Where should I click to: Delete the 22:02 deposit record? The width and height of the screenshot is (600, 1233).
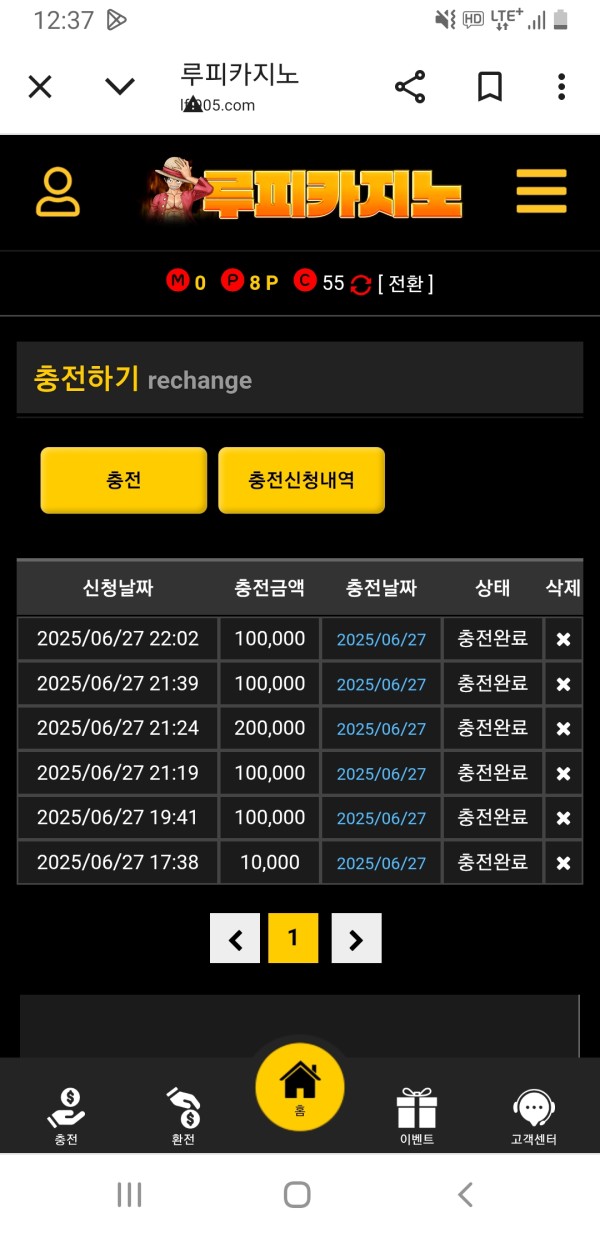(x=563, y=640)
